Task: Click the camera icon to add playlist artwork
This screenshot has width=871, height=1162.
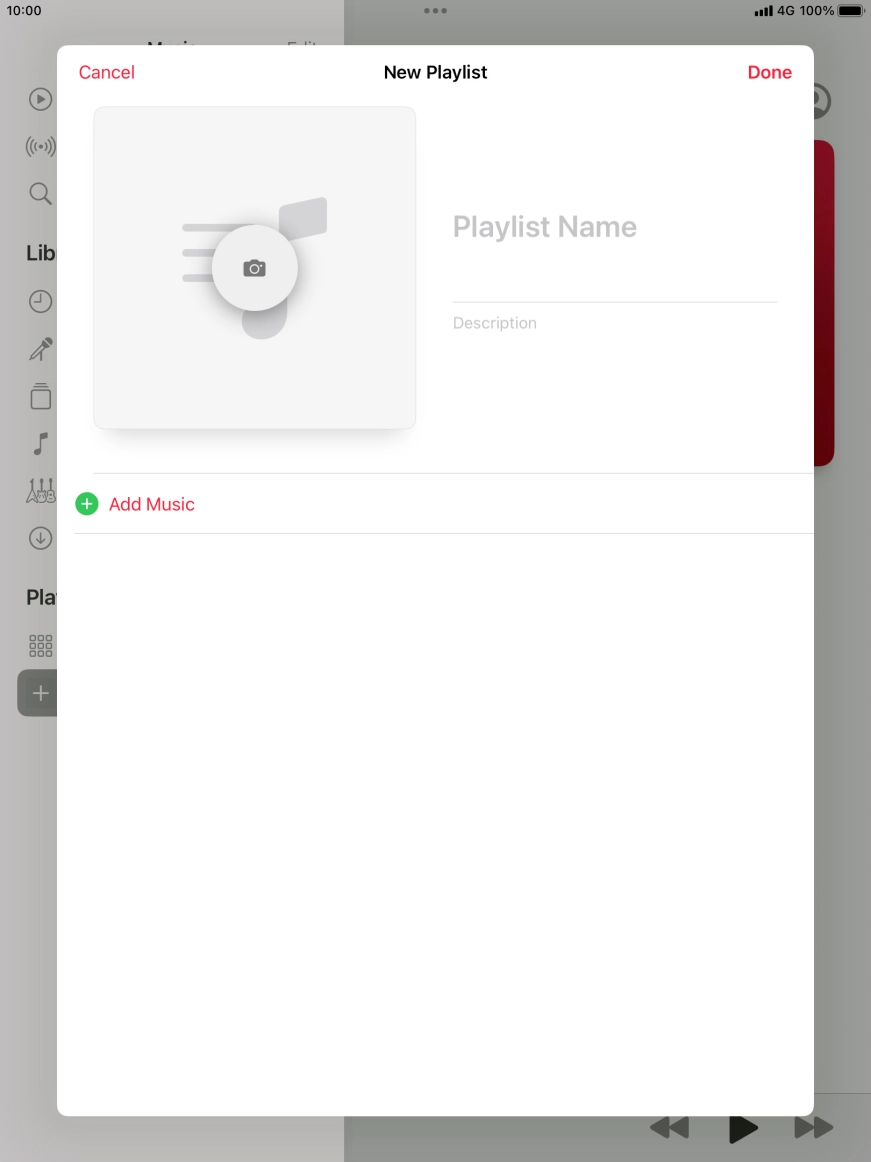Action: point(254,267)
